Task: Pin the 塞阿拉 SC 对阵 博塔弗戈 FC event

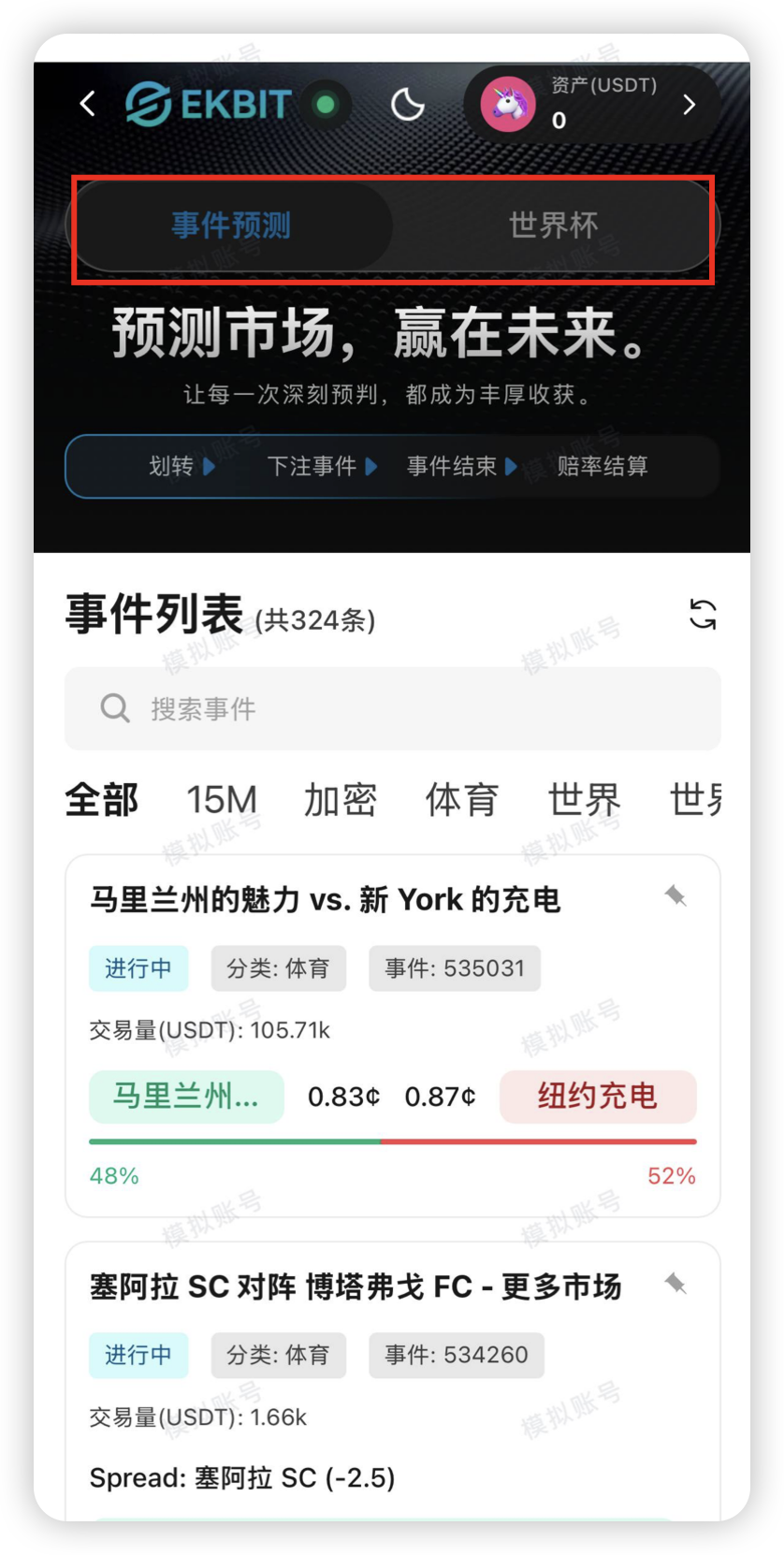Action: 675,1284
